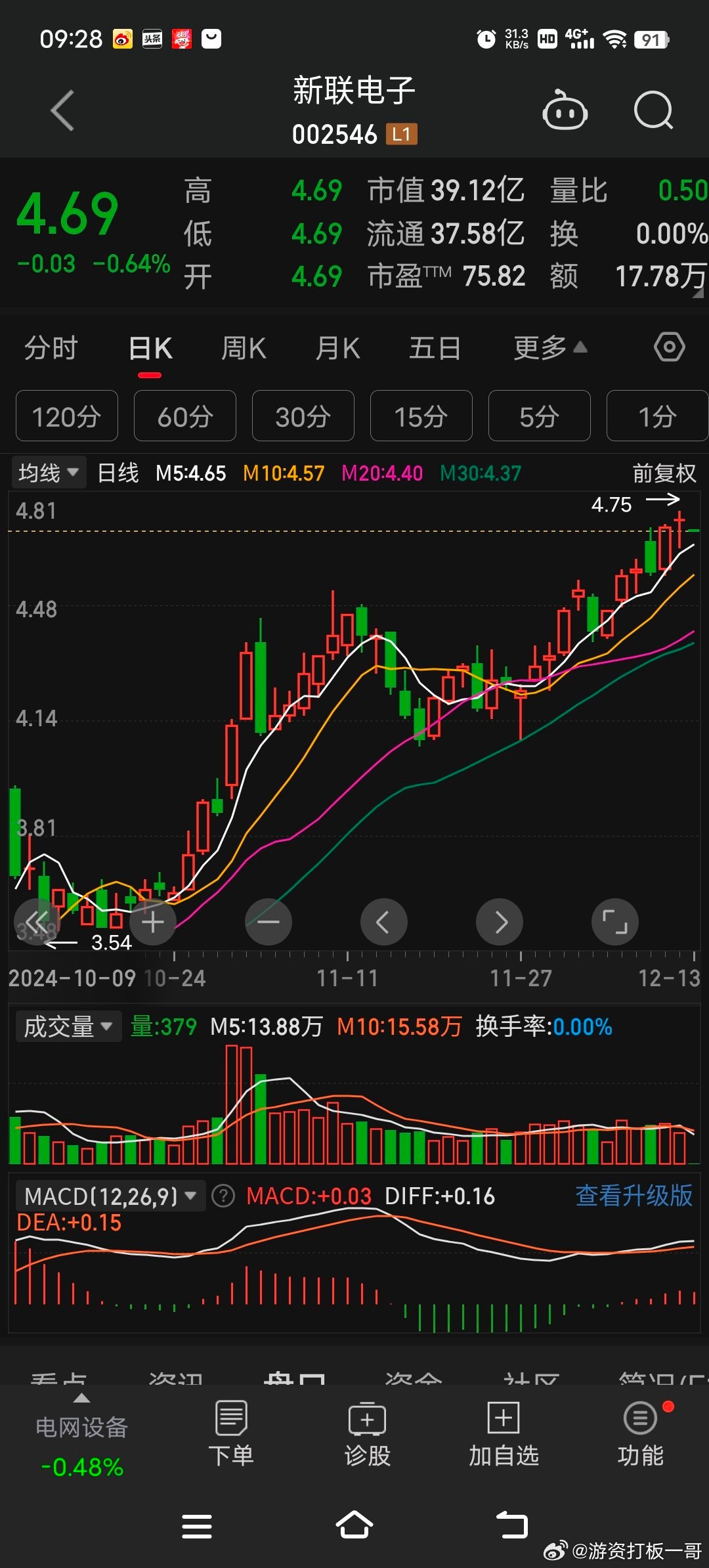Viewport: 709px width, 1568px height.
Task: Select the 月K chart tab
Action: click(337, 348)
